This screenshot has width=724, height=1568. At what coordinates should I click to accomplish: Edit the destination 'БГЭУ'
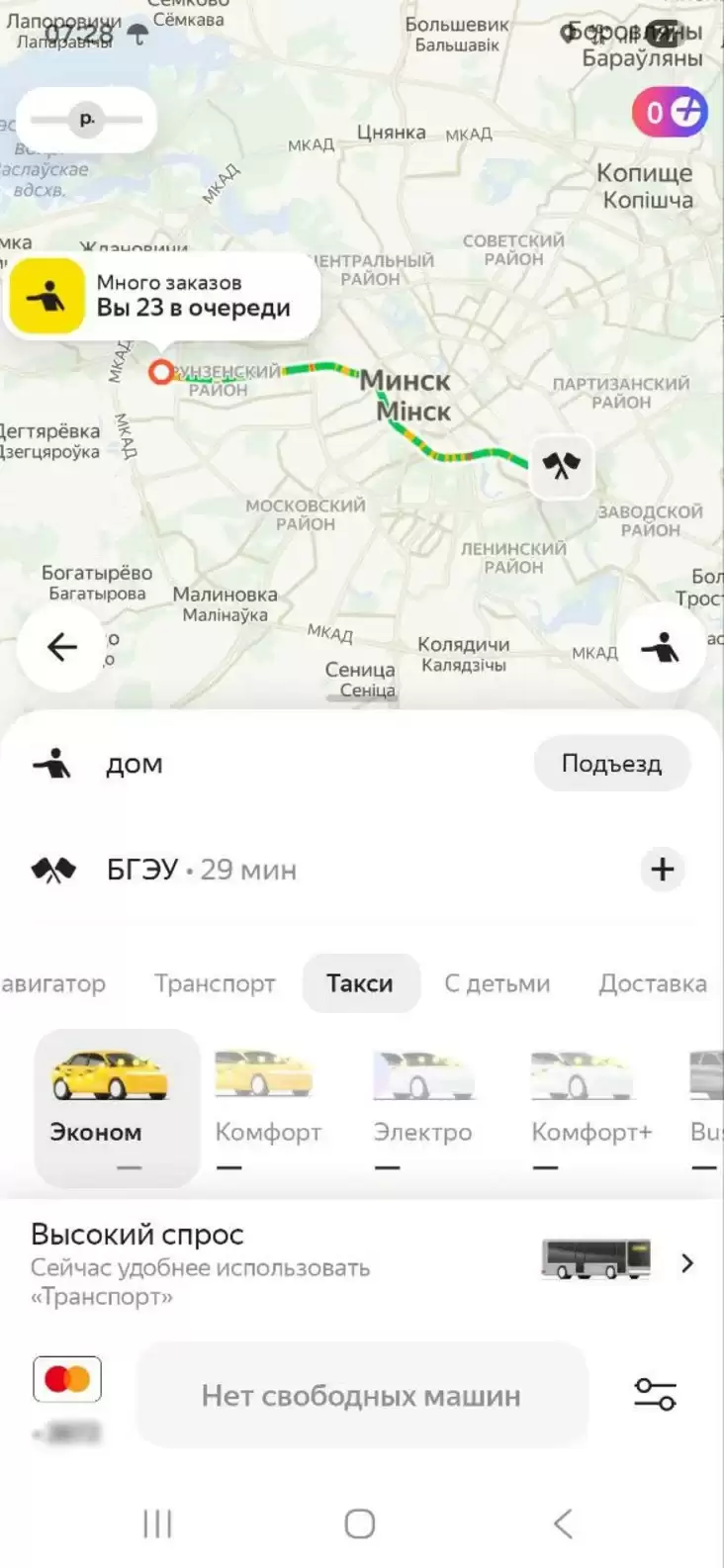click(141, 870)
